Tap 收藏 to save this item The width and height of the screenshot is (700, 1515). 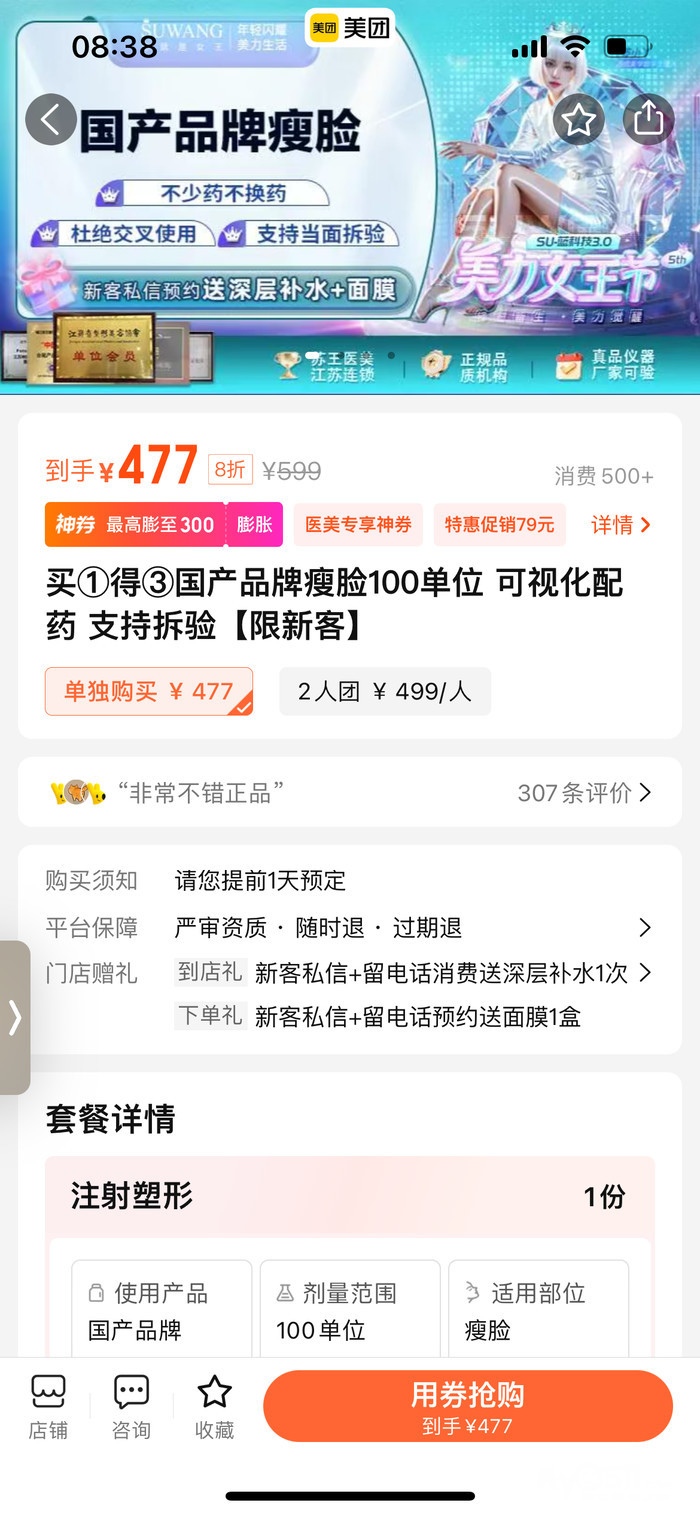click(x=214, y=1407)
